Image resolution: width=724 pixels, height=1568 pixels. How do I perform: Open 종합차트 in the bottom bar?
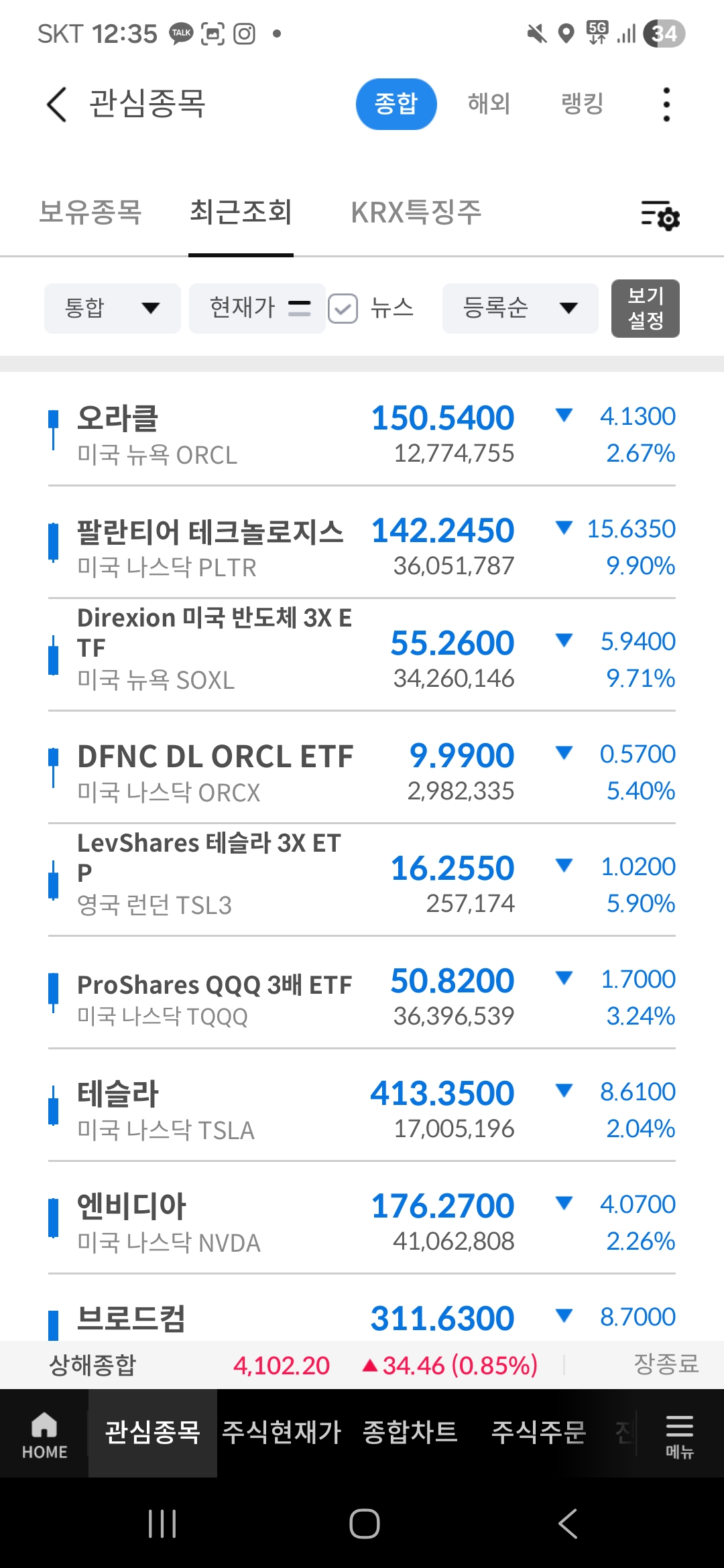point(410,1433)
